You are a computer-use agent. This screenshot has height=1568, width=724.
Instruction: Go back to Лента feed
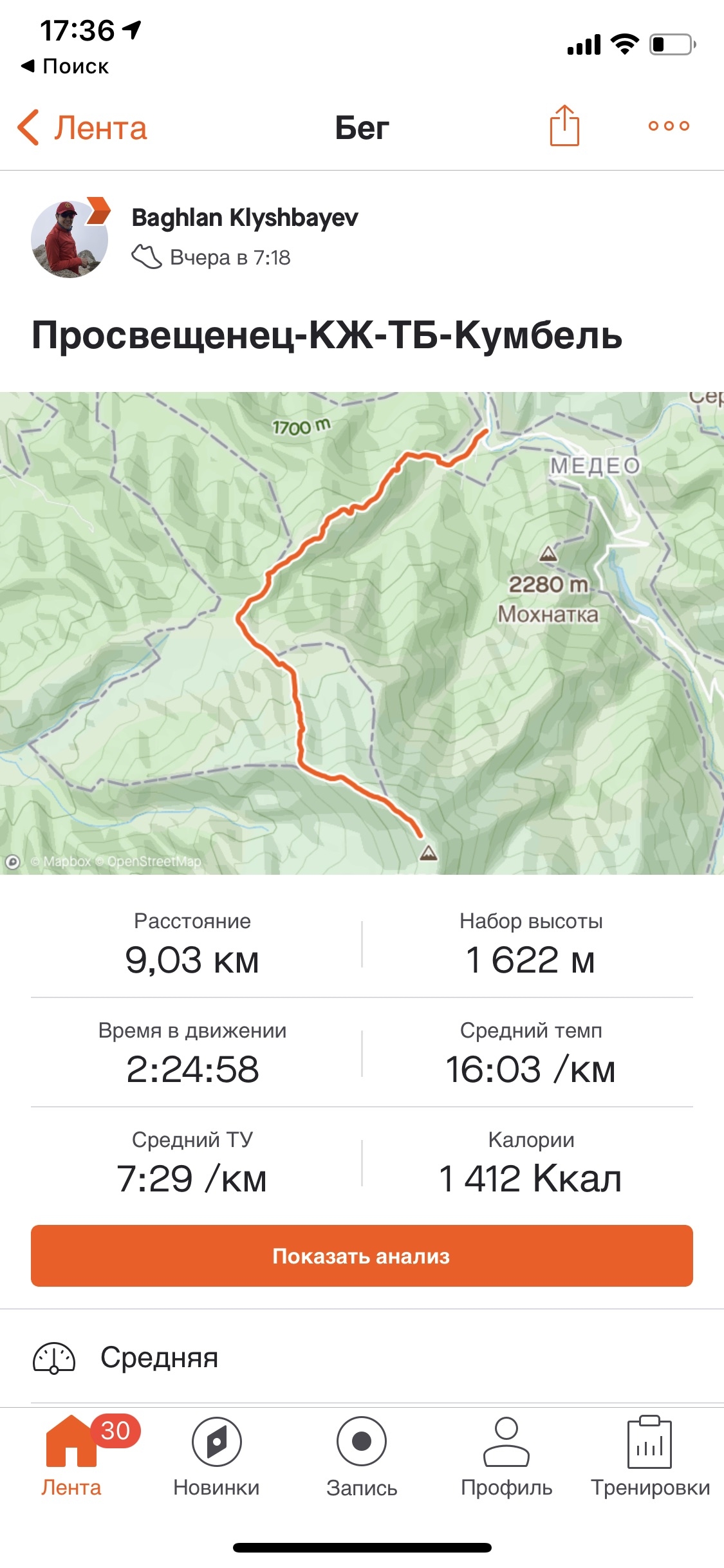coord(82,127)
